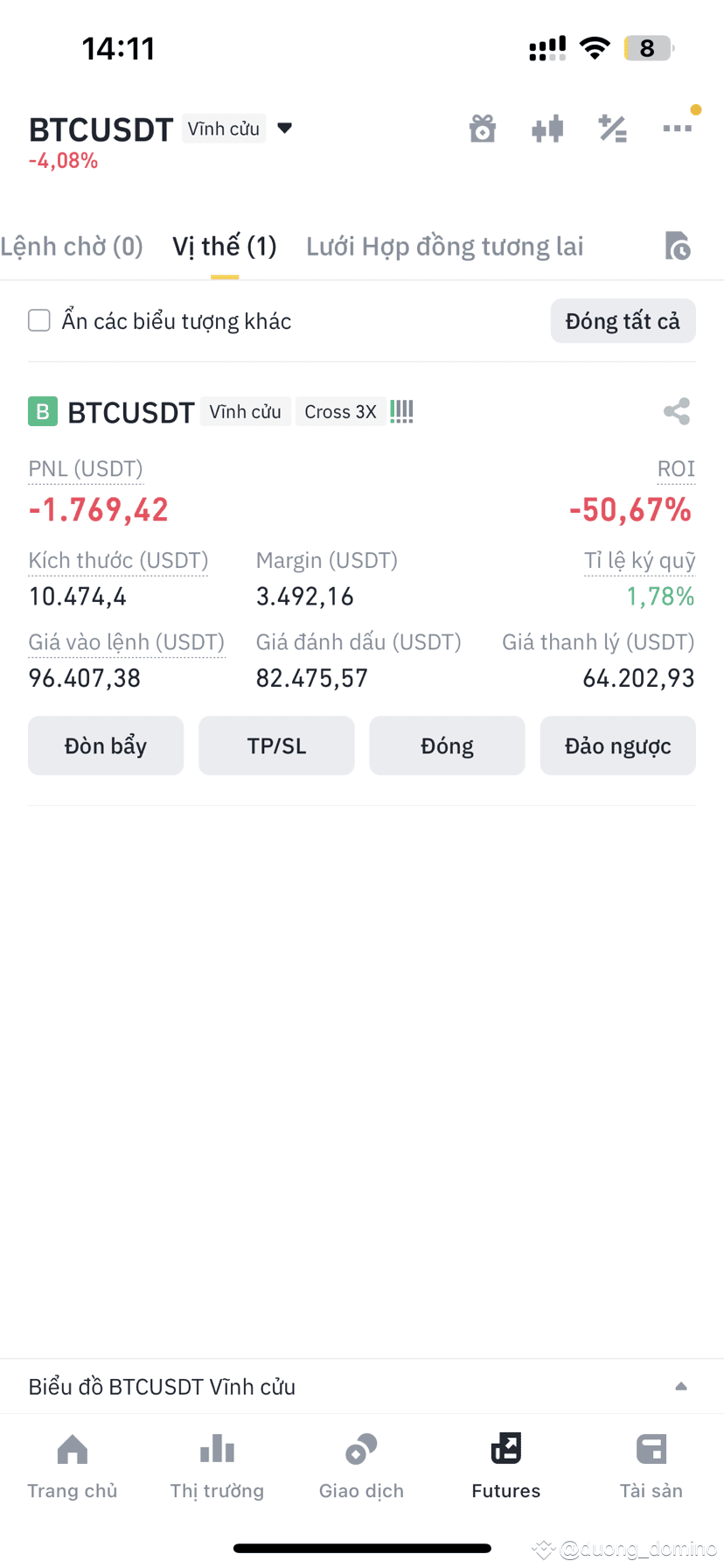Open the order history icon
724x1568 pixels.
point(678,246)
